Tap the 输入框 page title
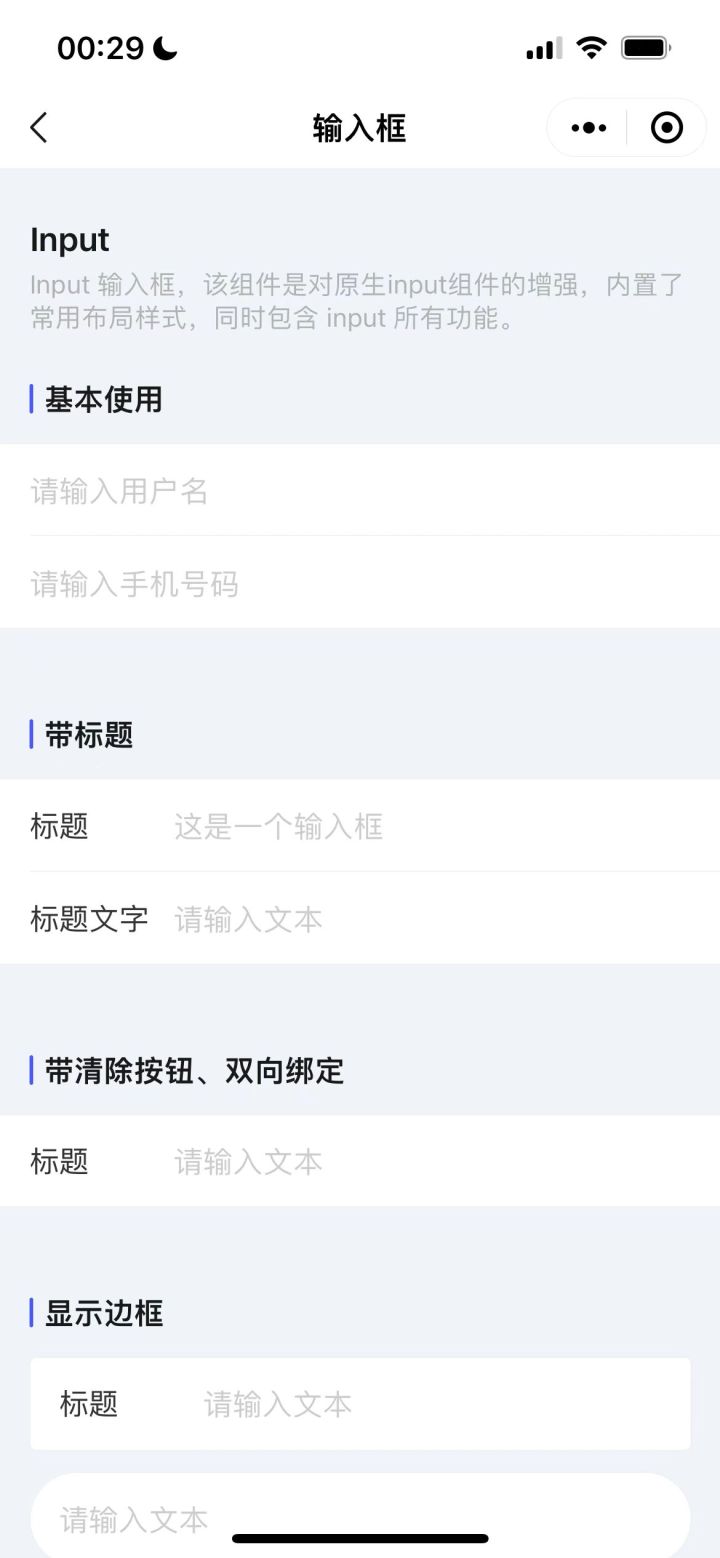This screenshot has height=1558, width=720. coord(360,128)
